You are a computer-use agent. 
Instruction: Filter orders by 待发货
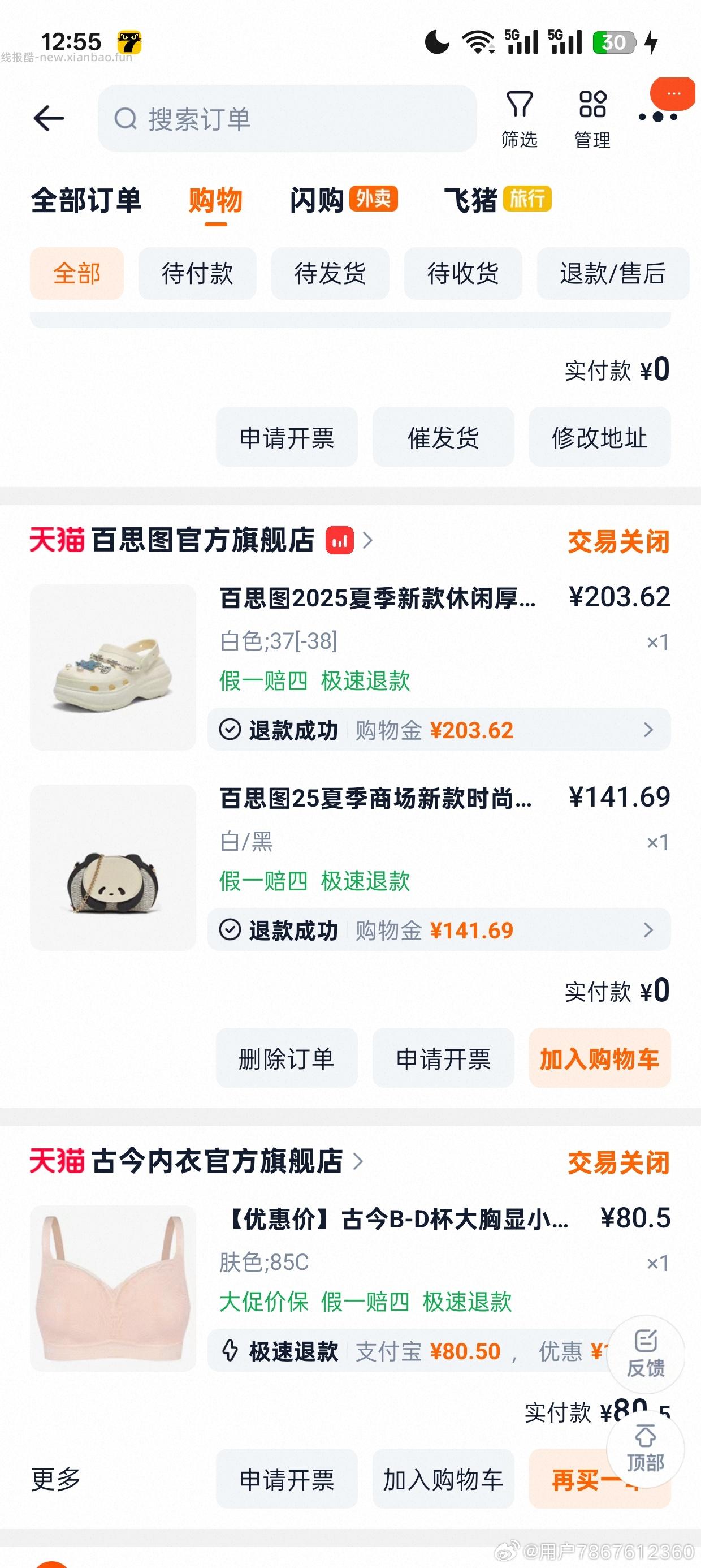(330, 273)
